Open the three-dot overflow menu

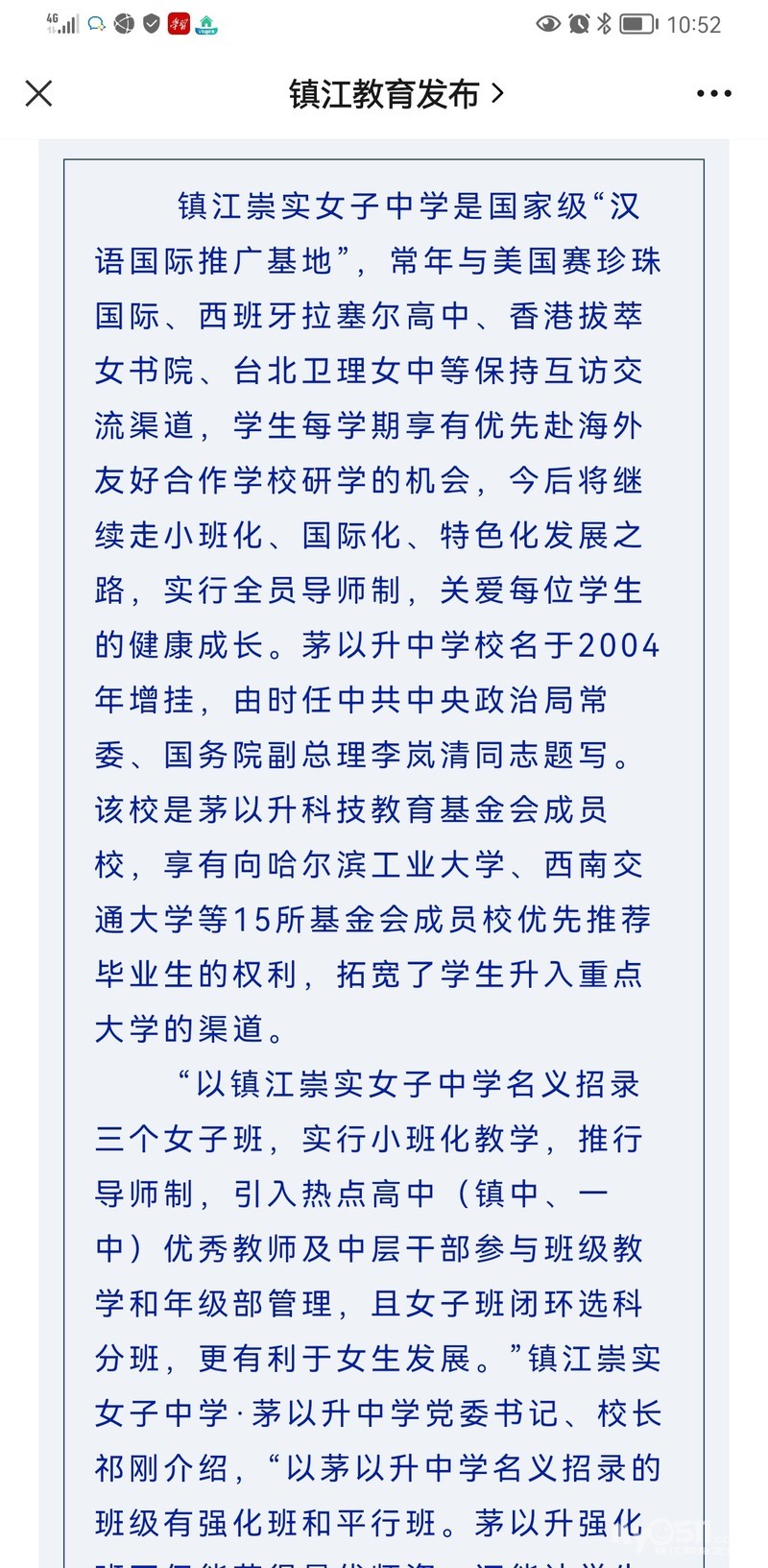[713, 93]
